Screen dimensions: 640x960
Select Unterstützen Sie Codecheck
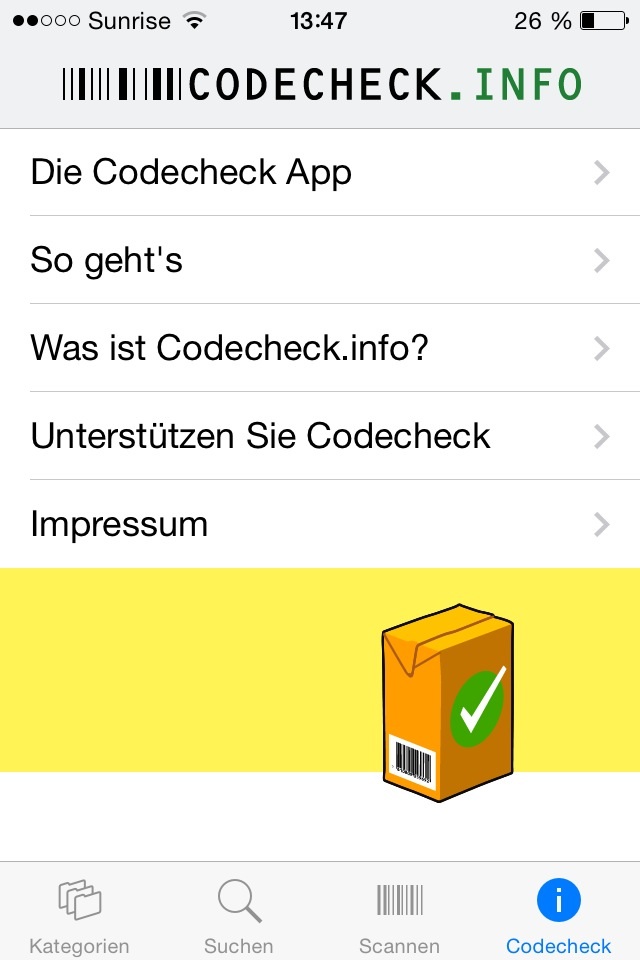pos(320,436)
